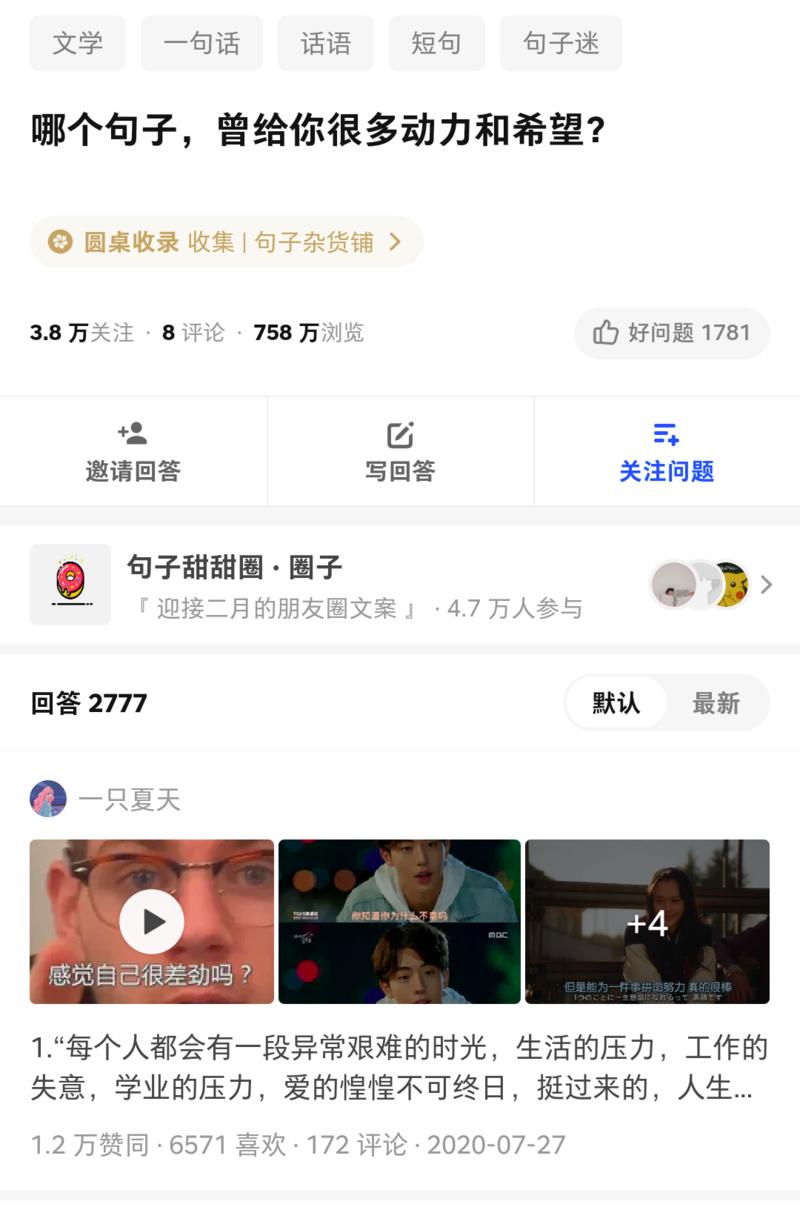
Task: Keep 默认 sorting selected
Action: pyautogui.click(x=617, y=703)
